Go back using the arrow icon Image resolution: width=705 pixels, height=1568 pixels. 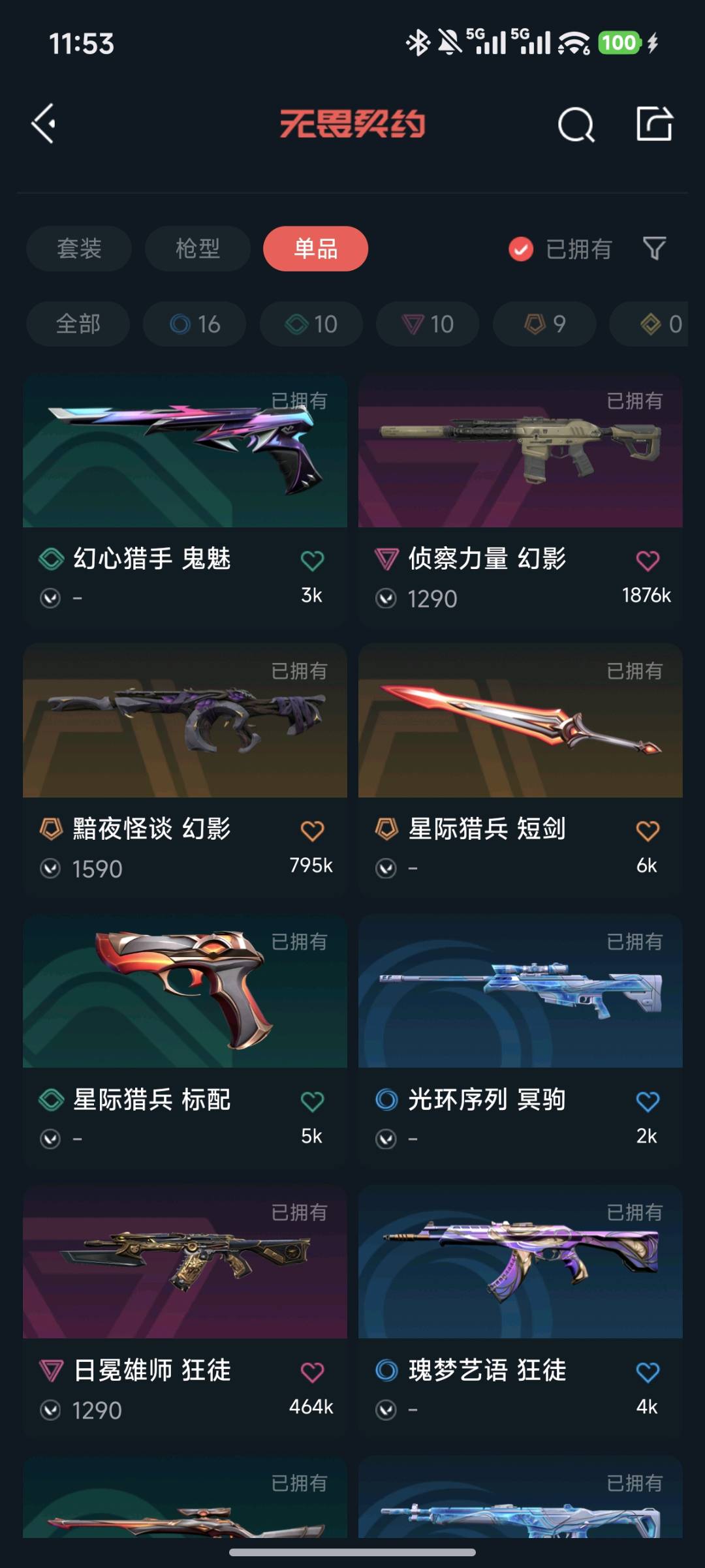[x=44, y=123]
